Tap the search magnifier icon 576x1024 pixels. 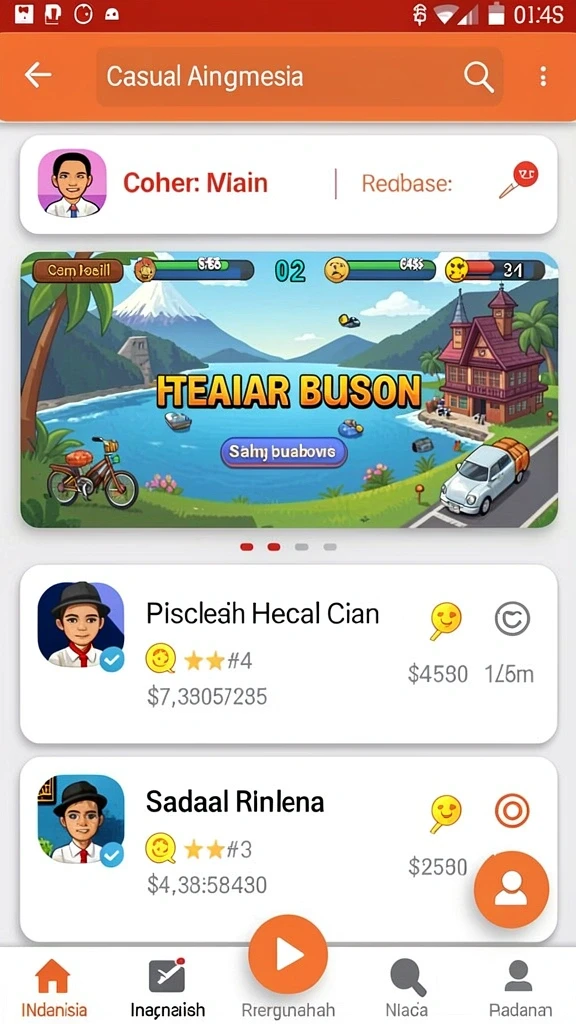(478, 77)
